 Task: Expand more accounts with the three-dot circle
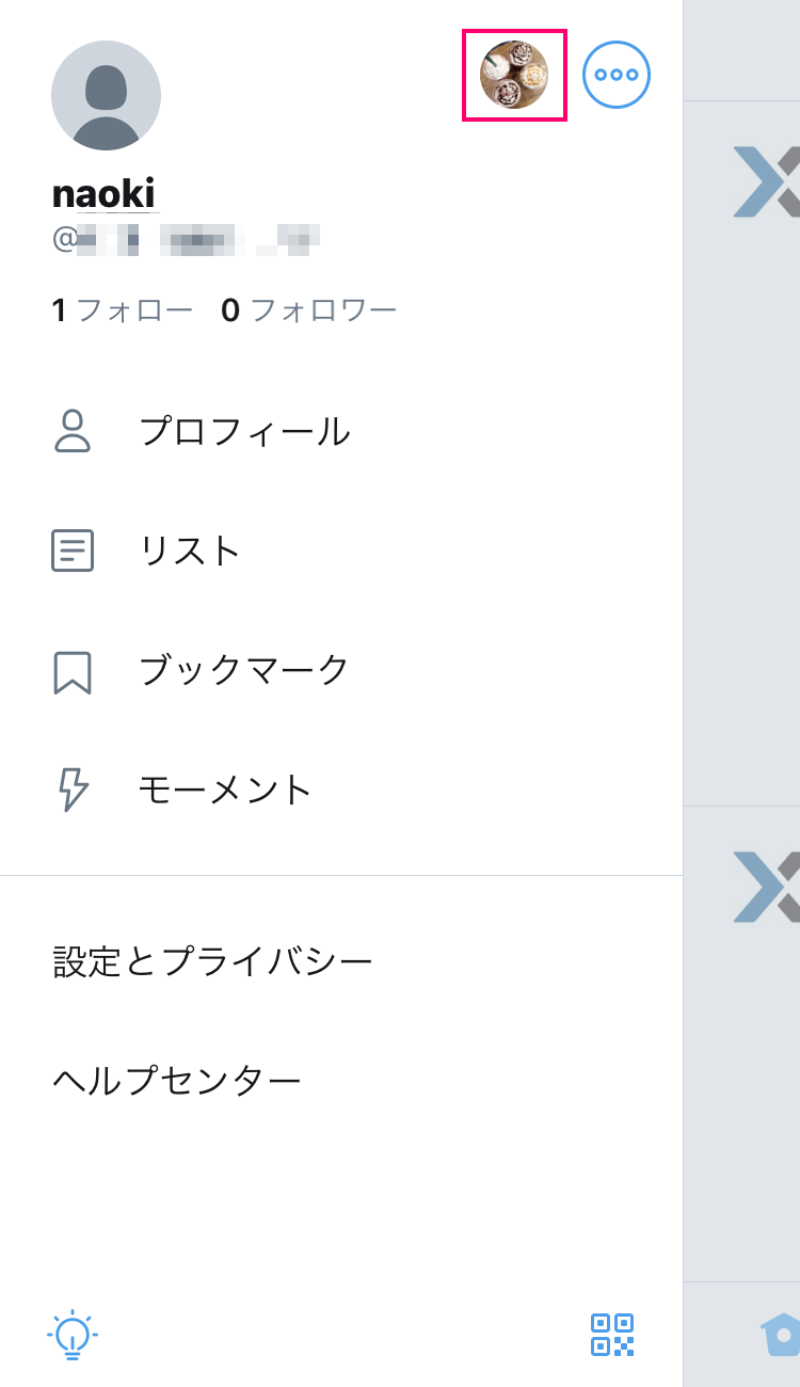pyautogui.click(x=616, y=74)
